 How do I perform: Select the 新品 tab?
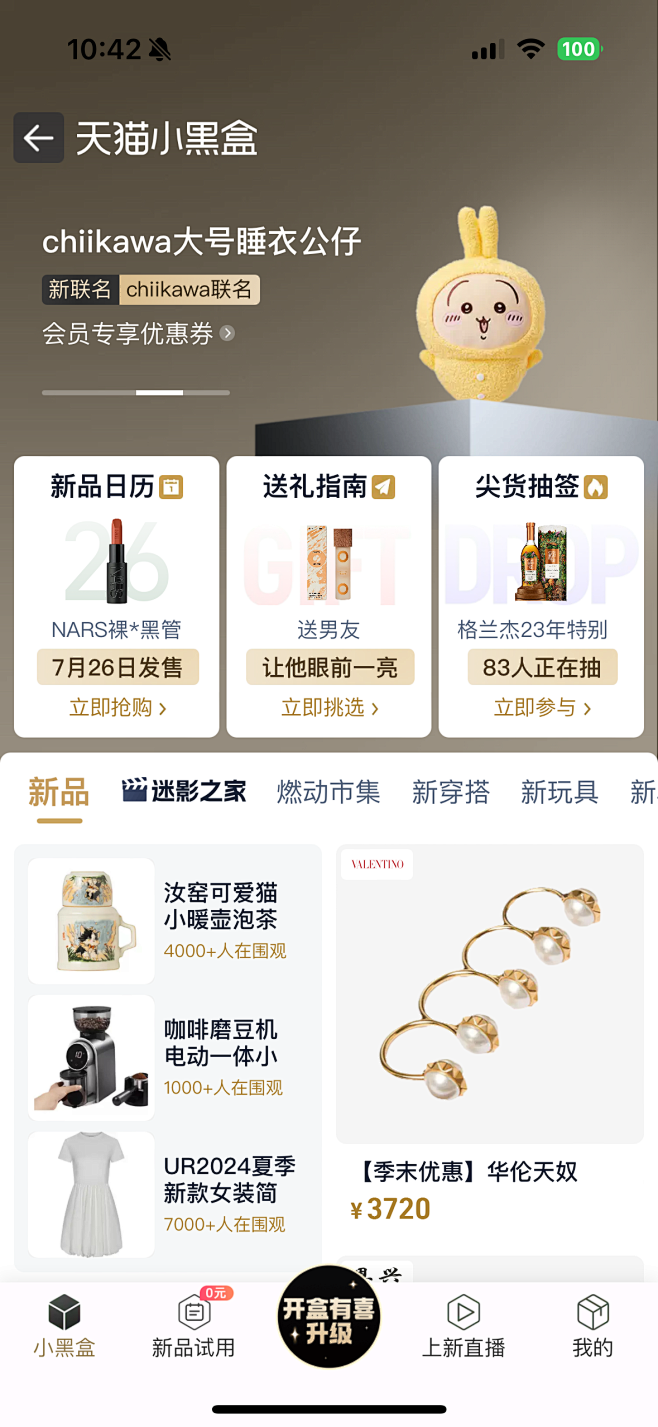click(x=58, y=793)
